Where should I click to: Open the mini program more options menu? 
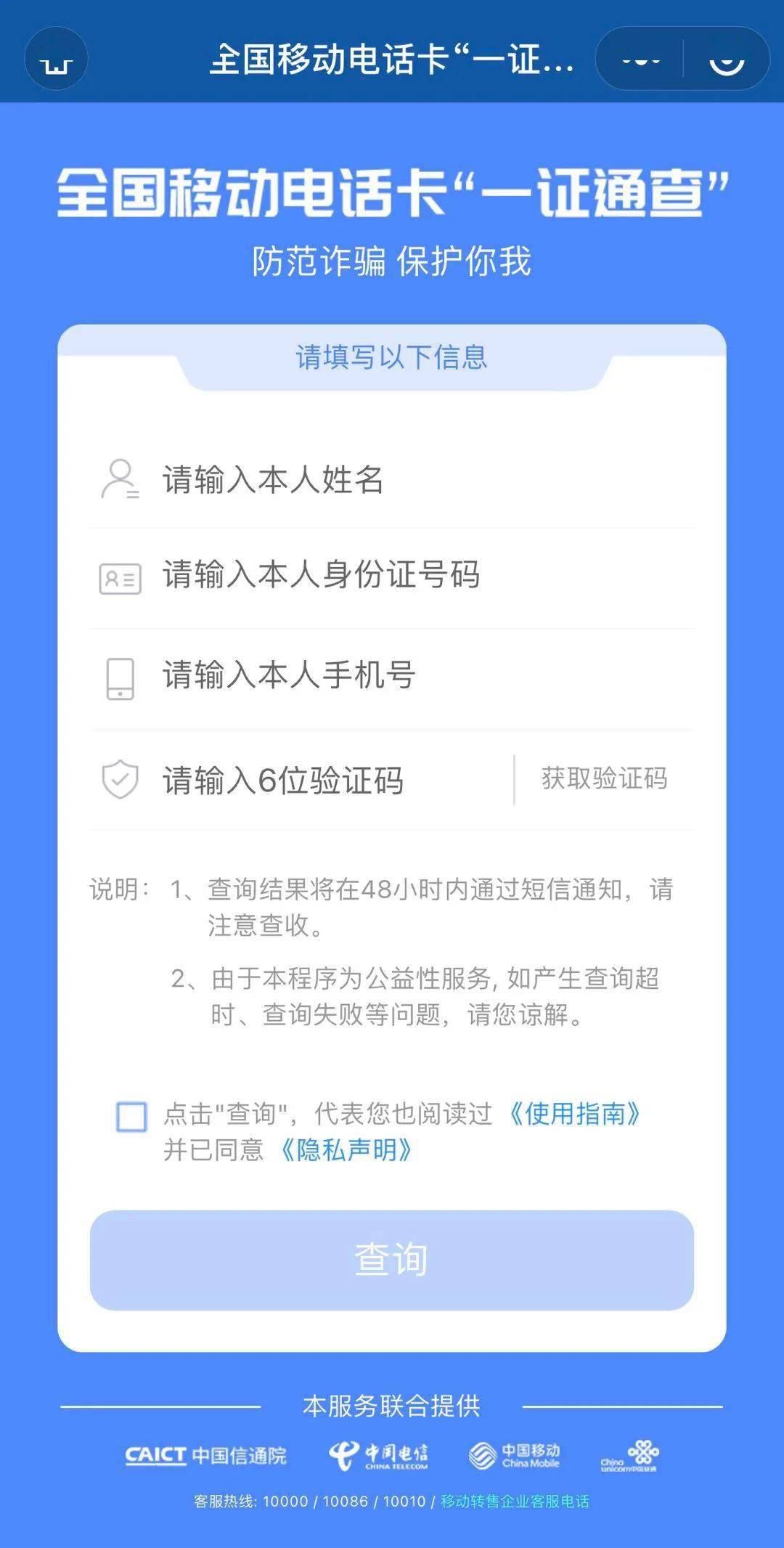point(640,59)
